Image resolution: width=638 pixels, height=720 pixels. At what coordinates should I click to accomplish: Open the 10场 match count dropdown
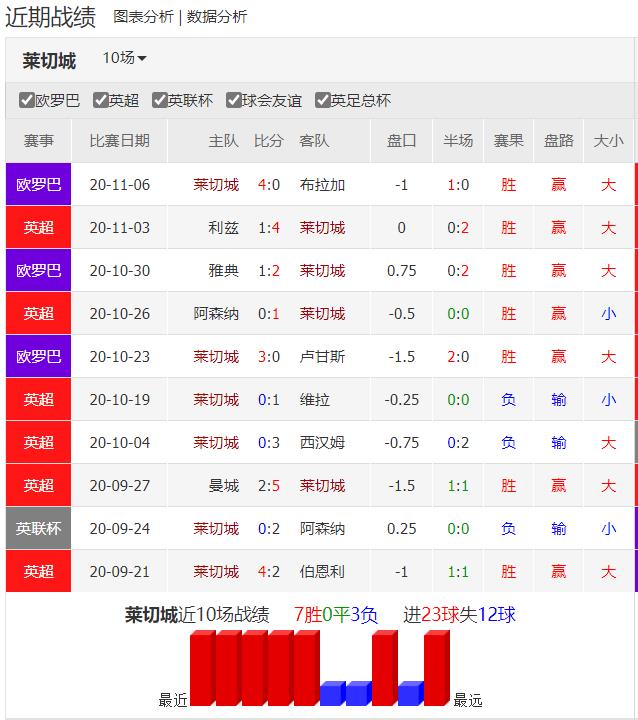(x=125, y=59)
